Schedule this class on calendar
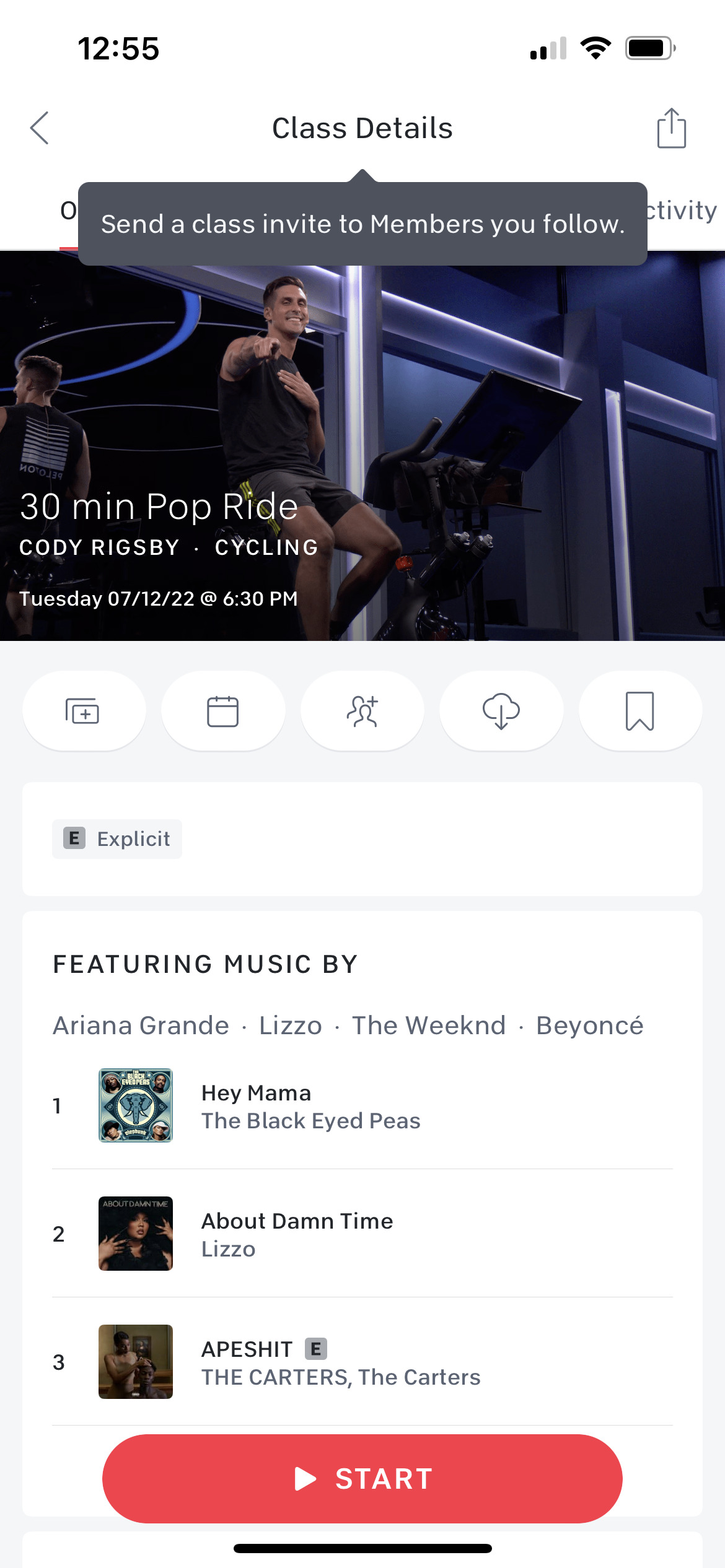The width and height of the screenshot is (725, 1568). tap(223, 712)
